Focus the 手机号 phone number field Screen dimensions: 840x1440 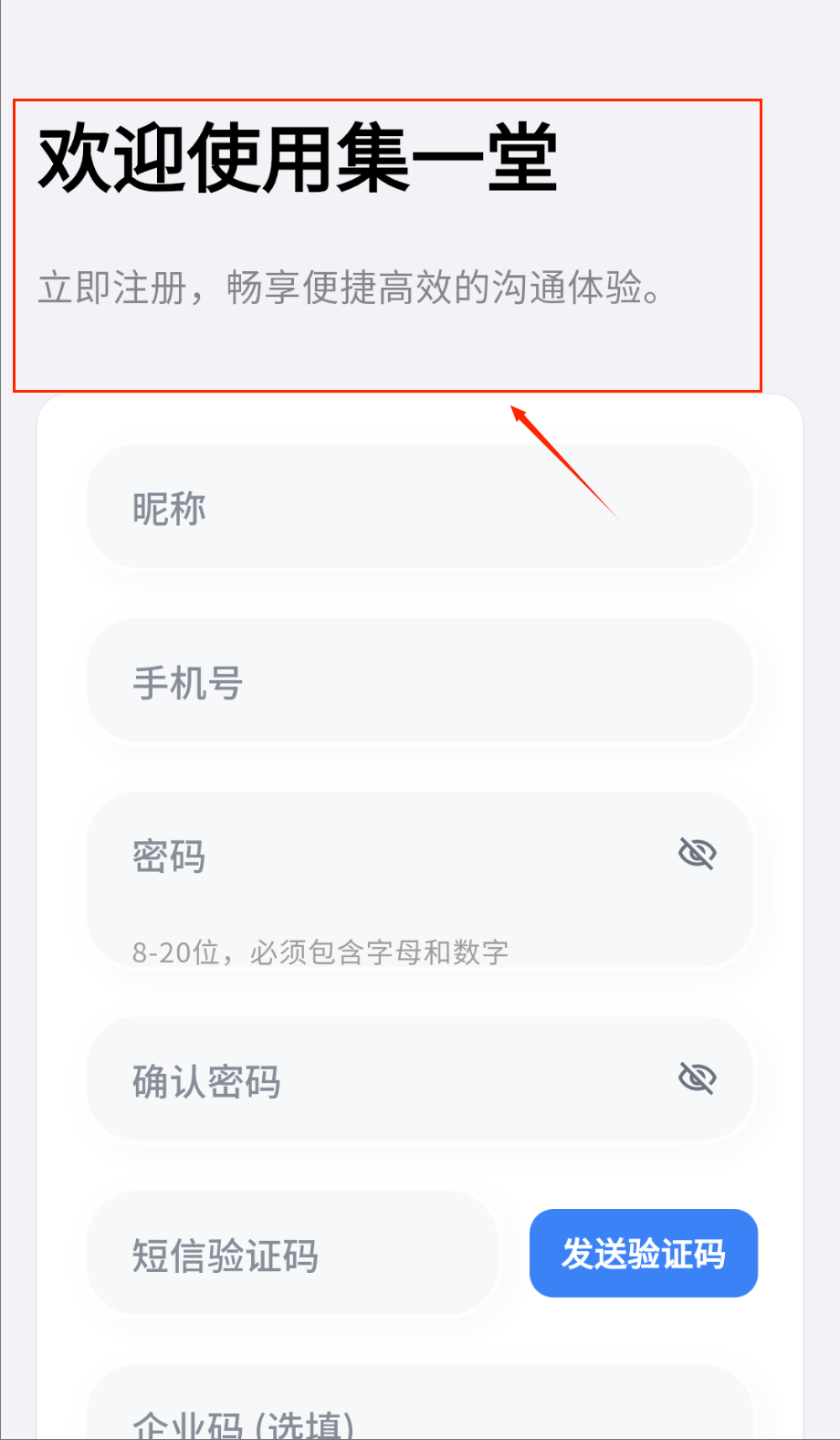(420, 681)
